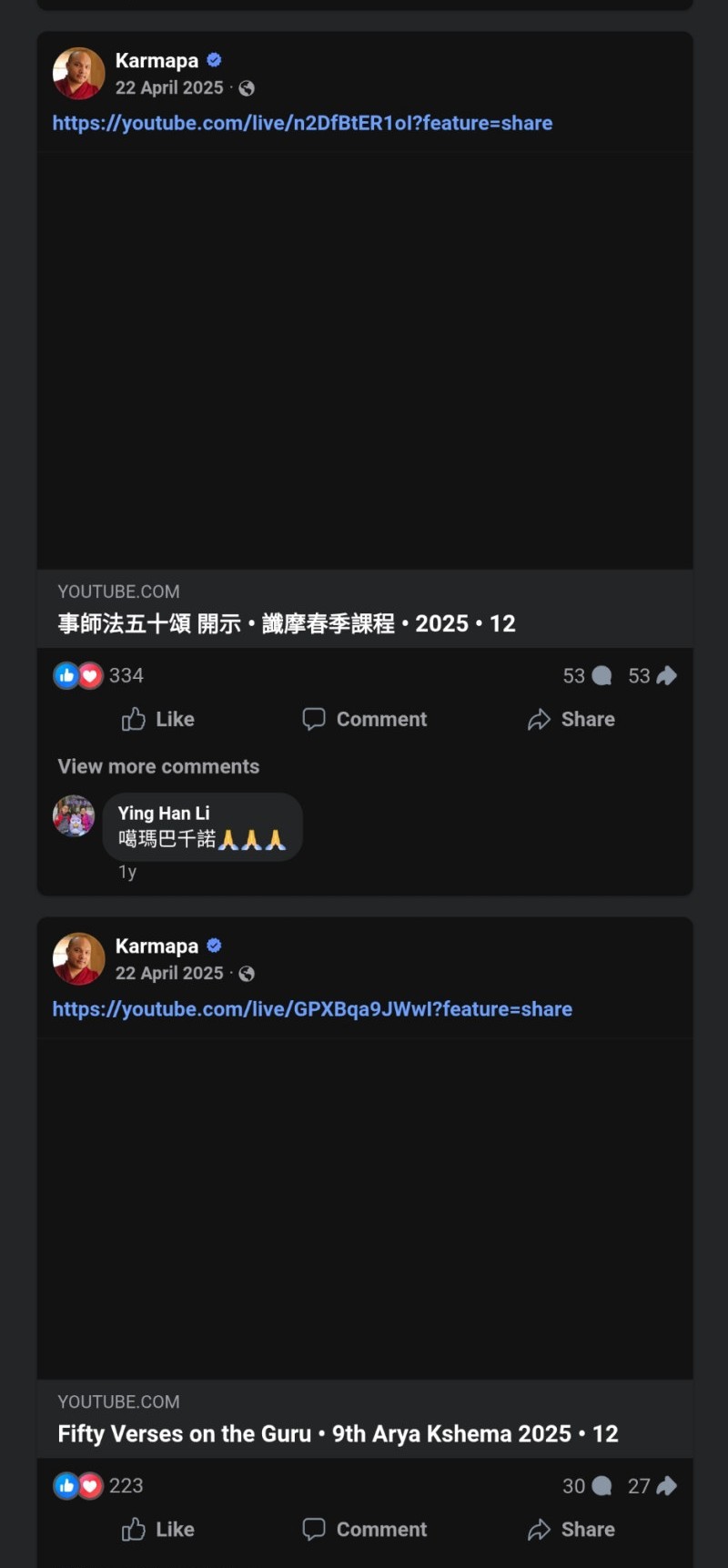Open the 事師法五十頌 YouTube preview card

coord(365,609)
